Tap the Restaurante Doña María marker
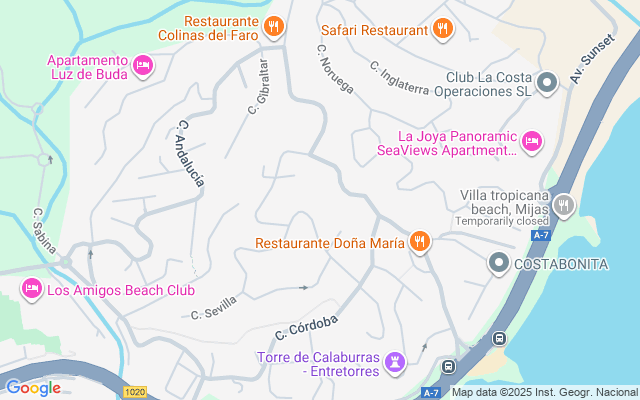This screenshot has width=640, height=400. pyautogui.click(x=419, y=242)
